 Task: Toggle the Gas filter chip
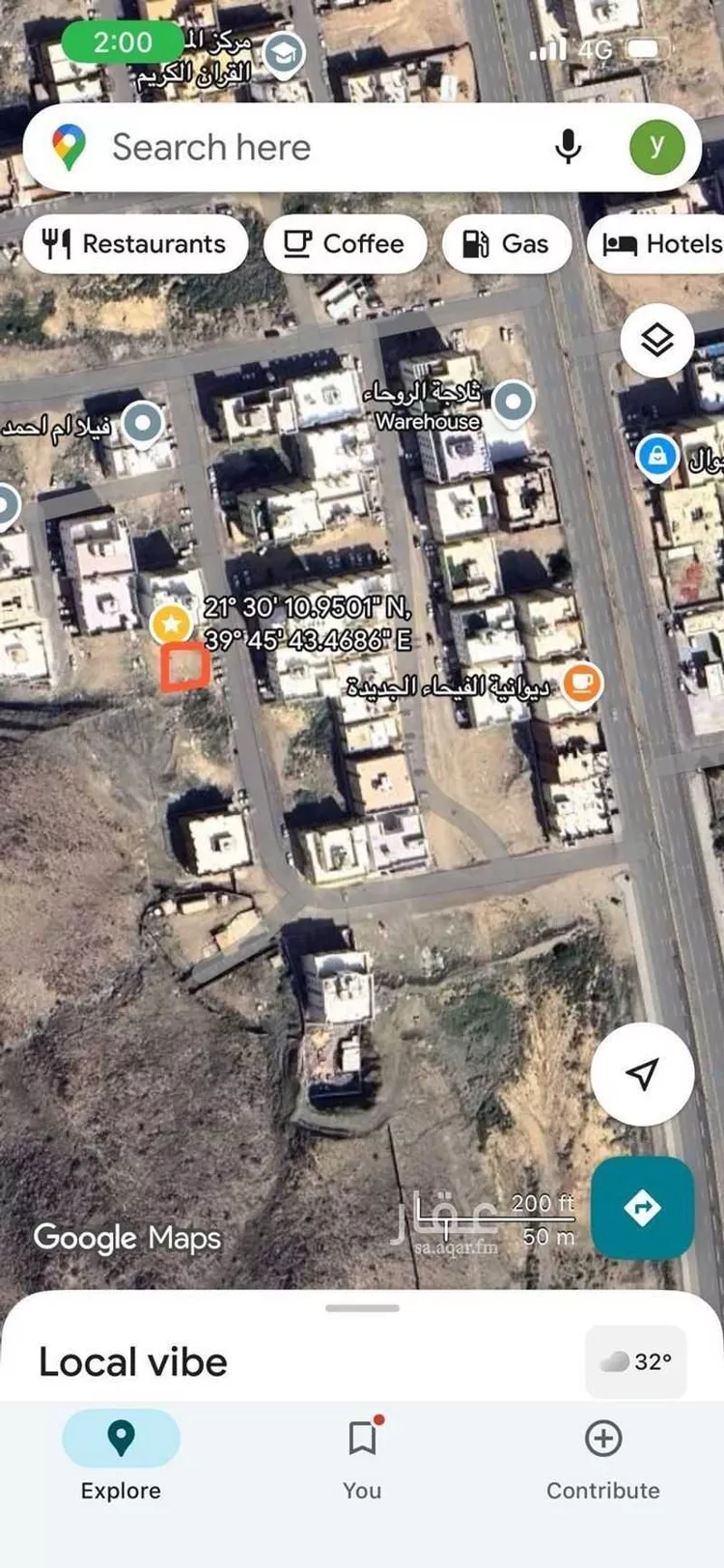pos(506,244)
